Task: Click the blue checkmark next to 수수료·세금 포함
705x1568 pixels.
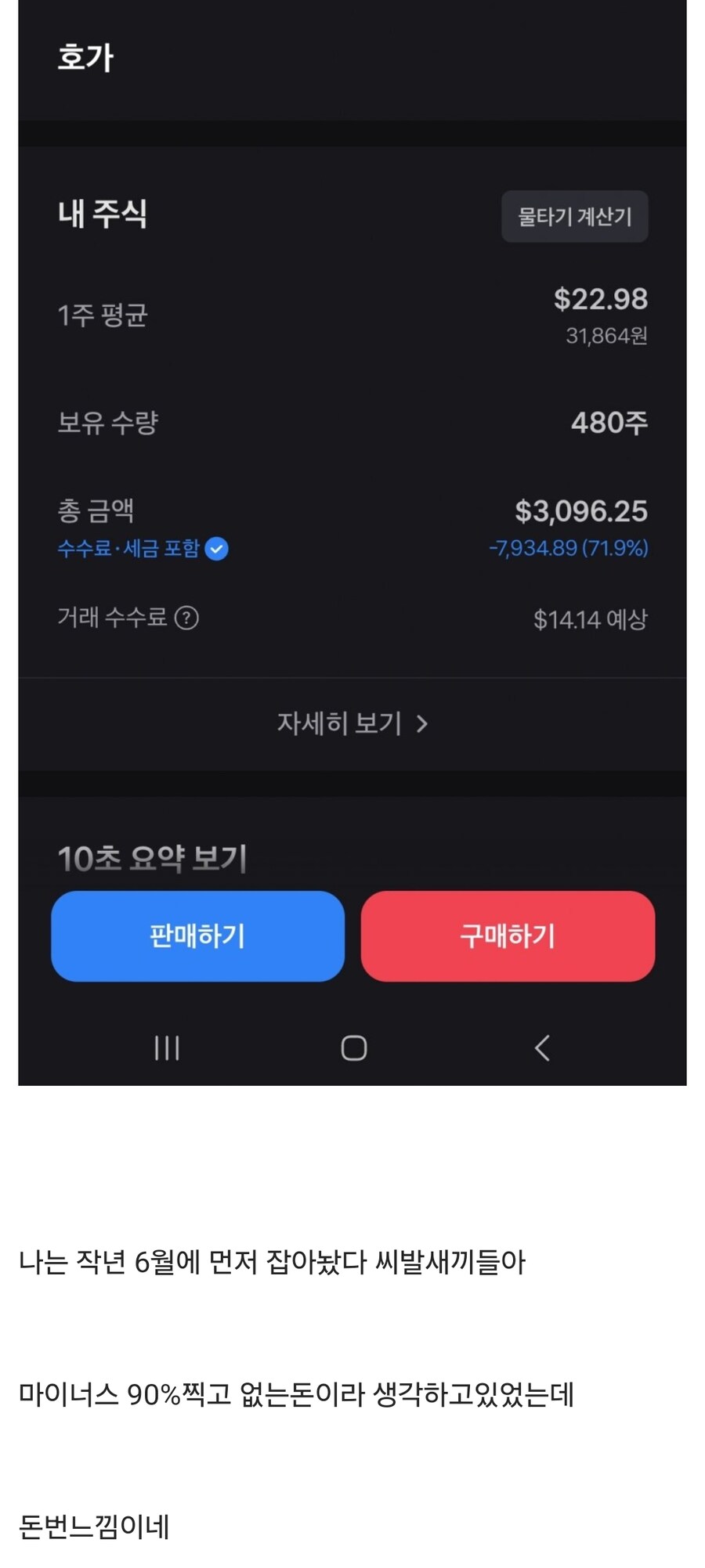Action: coord(218,550)
